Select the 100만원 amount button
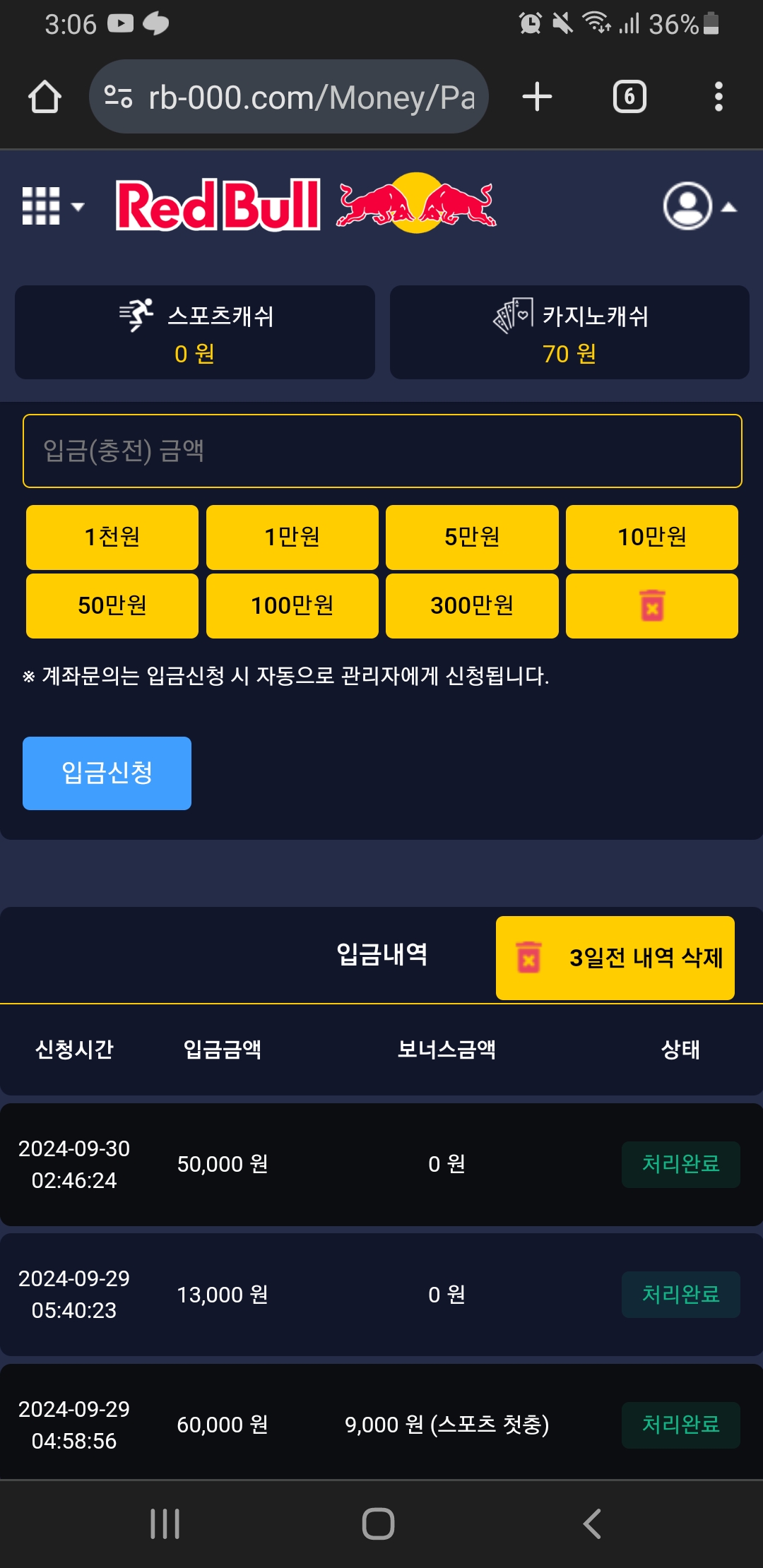The width and height of the screenshot is (763, 1568). tap(292, 605)
